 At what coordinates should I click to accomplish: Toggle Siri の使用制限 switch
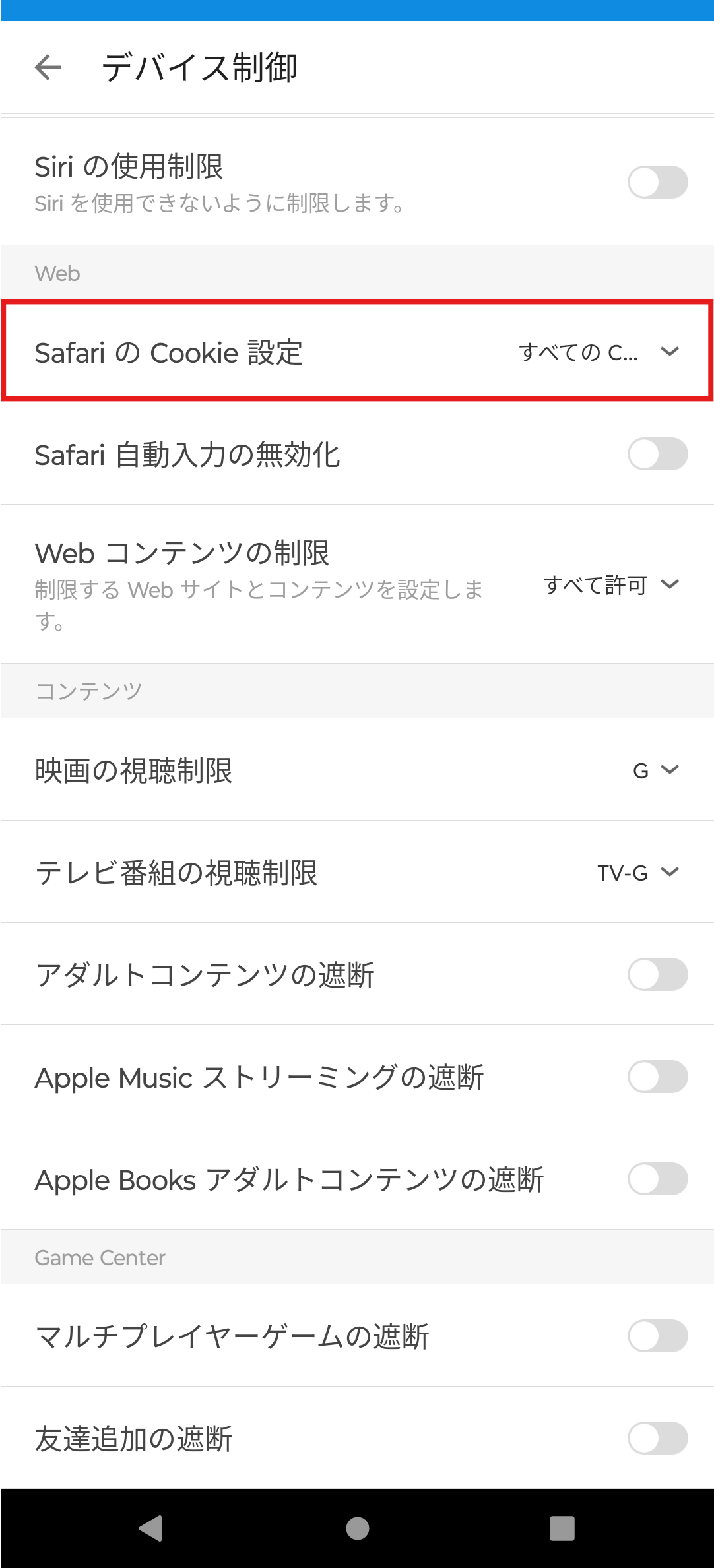click(657, 182)
